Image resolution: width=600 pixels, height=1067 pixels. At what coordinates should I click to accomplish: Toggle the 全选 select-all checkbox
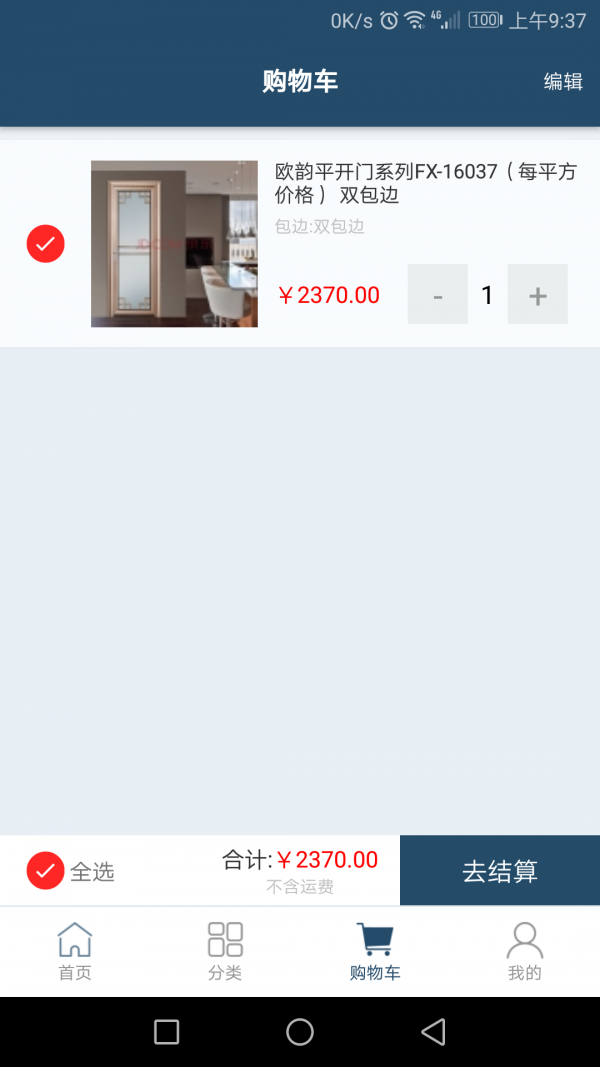coord(45,871)
